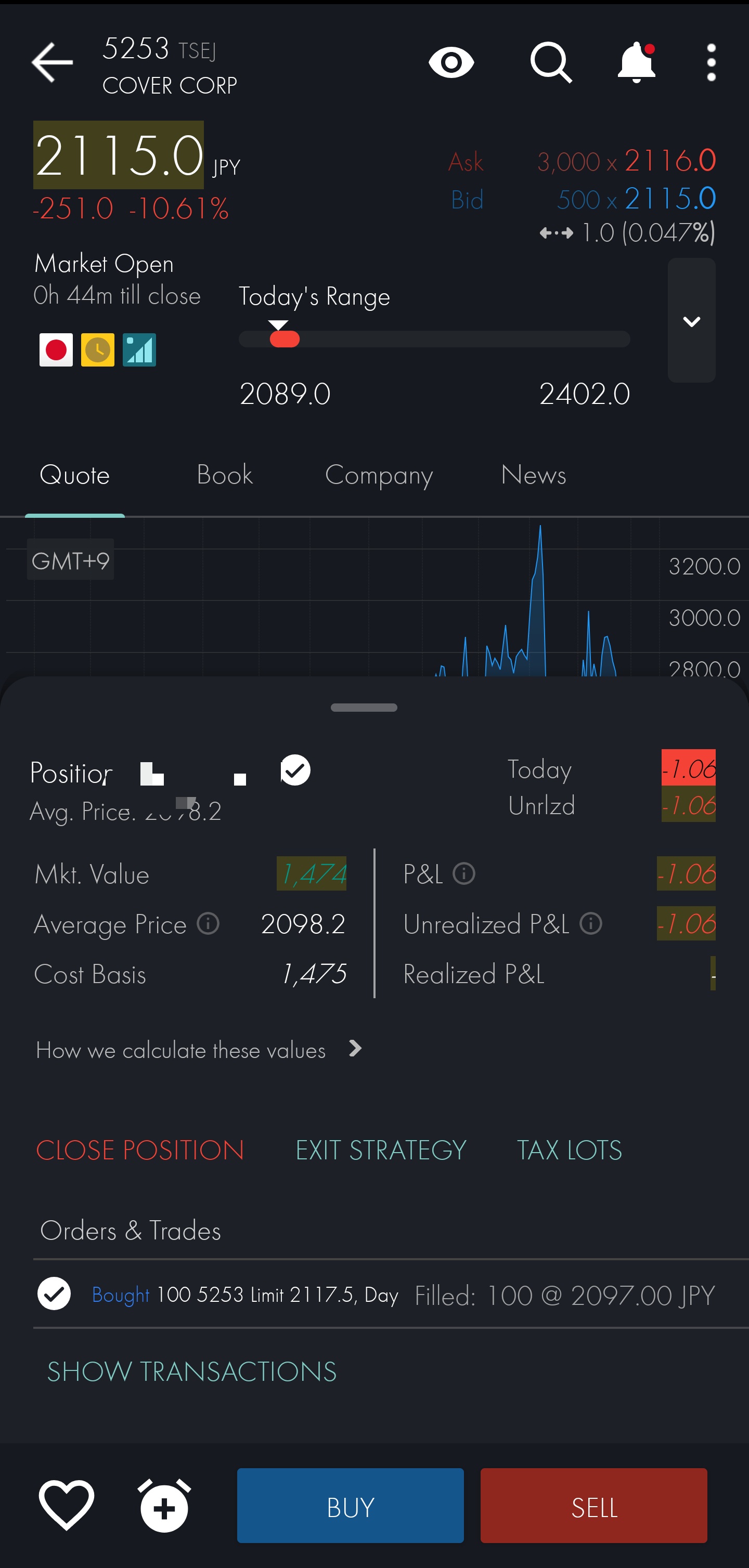The width and height of the screenshot is (749, 1568).
Task: Go back using the top arrow
Action: click(x=53, y=62)
